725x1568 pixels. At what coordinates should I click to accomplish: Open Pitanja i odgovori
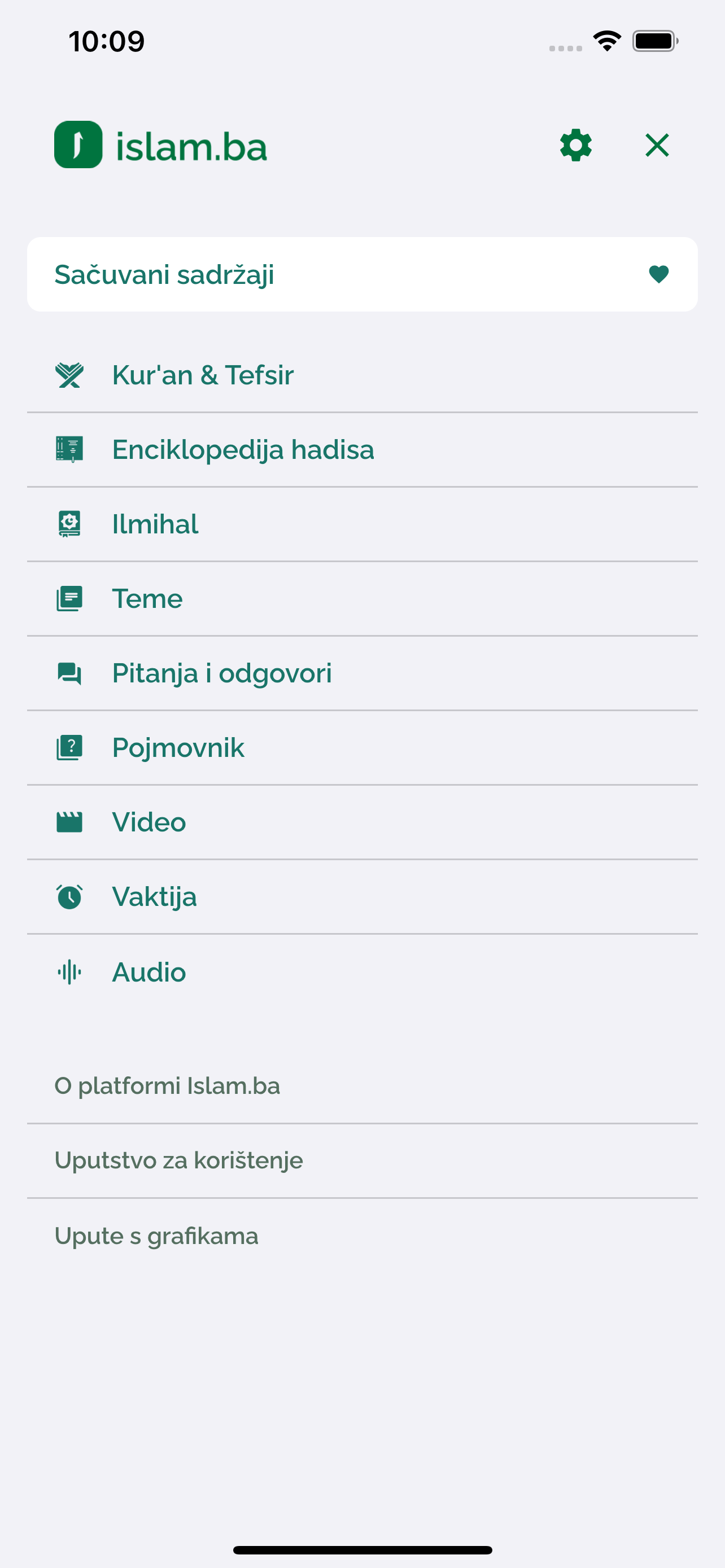(221, 673)
